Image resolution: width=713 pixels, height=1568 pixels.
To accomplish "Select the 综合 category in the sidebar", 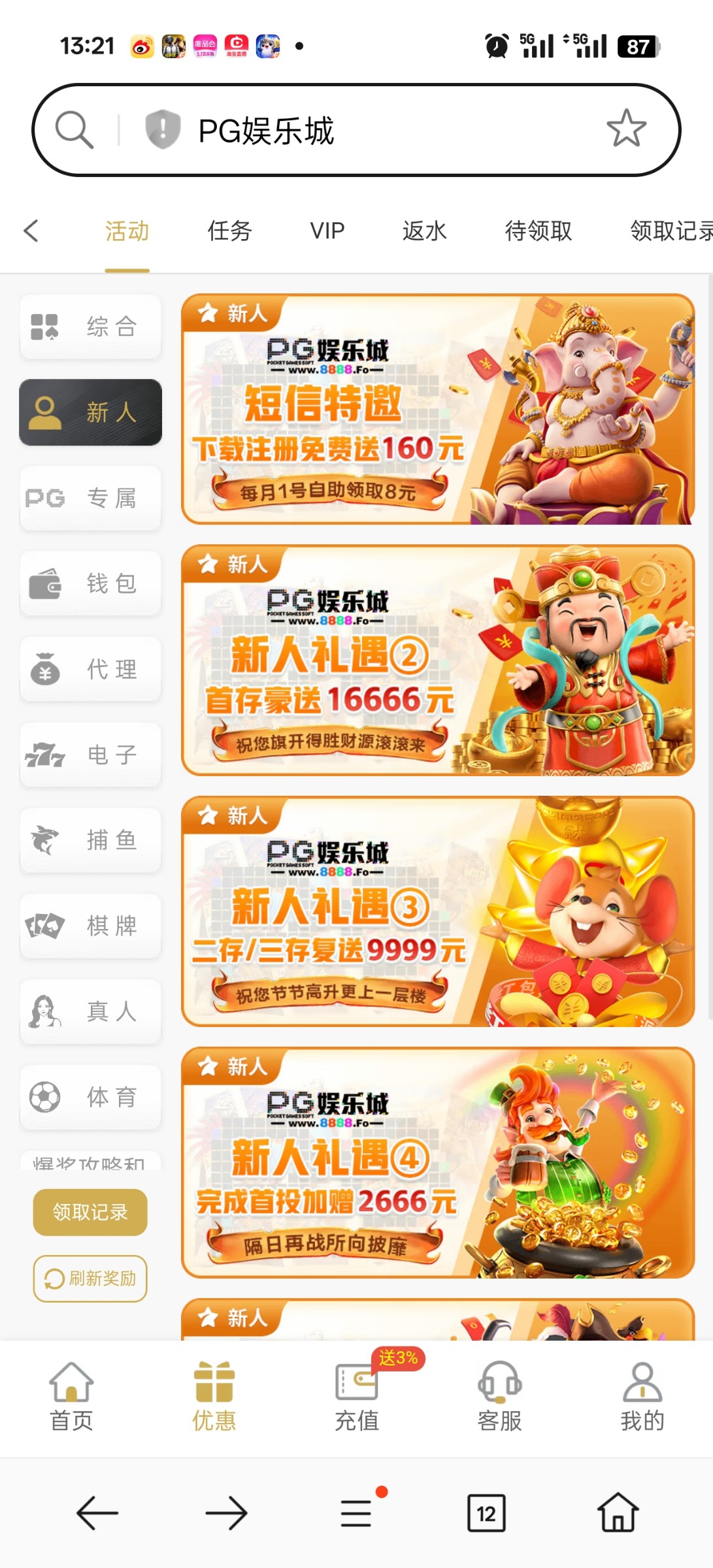I will (x=90, y=327).
